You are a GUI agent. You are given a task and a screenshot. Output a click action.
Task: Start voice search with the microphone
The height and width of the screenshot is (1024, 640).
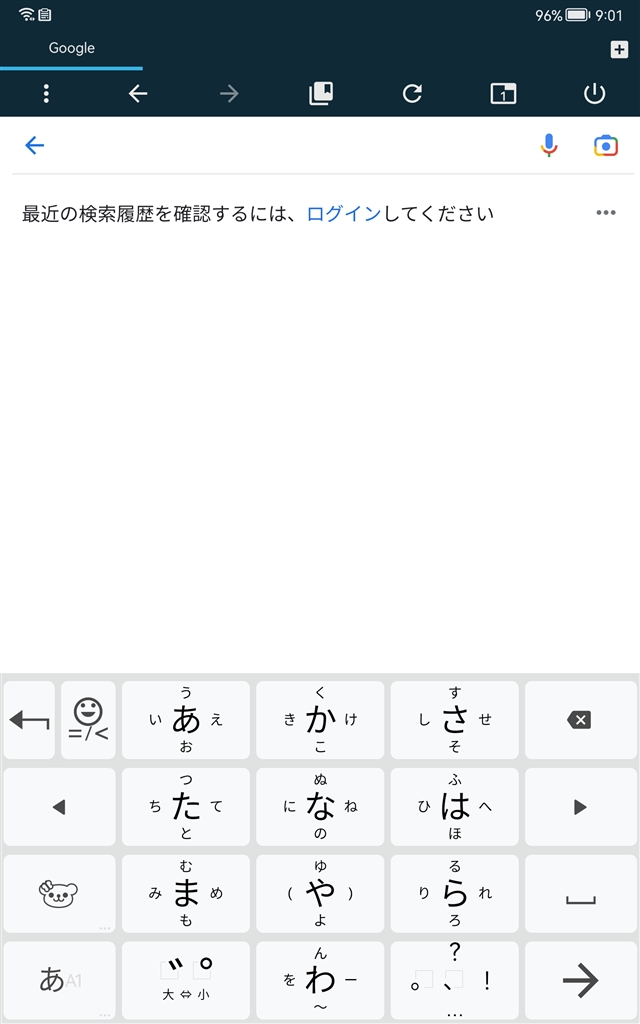548,146
